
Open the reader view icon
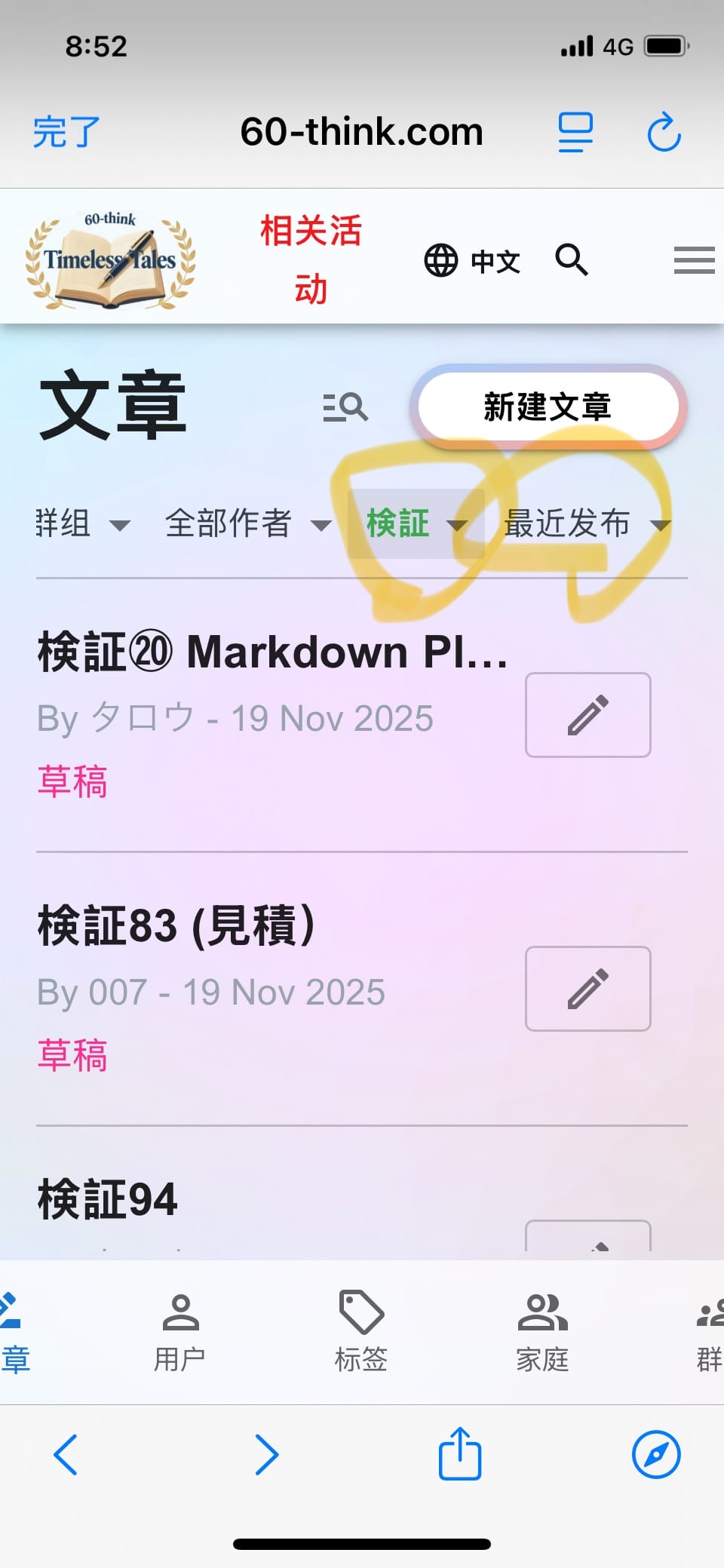(x=575, y=132)
